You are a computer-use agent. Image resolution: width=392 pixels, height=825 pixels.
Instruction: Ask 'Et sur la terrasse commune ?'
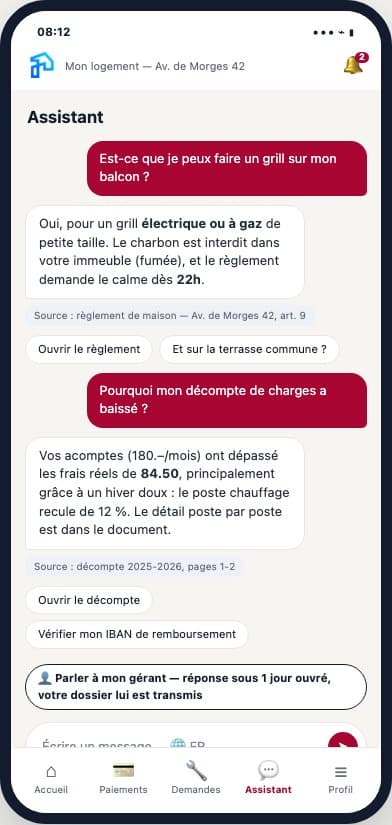[249, 349]
